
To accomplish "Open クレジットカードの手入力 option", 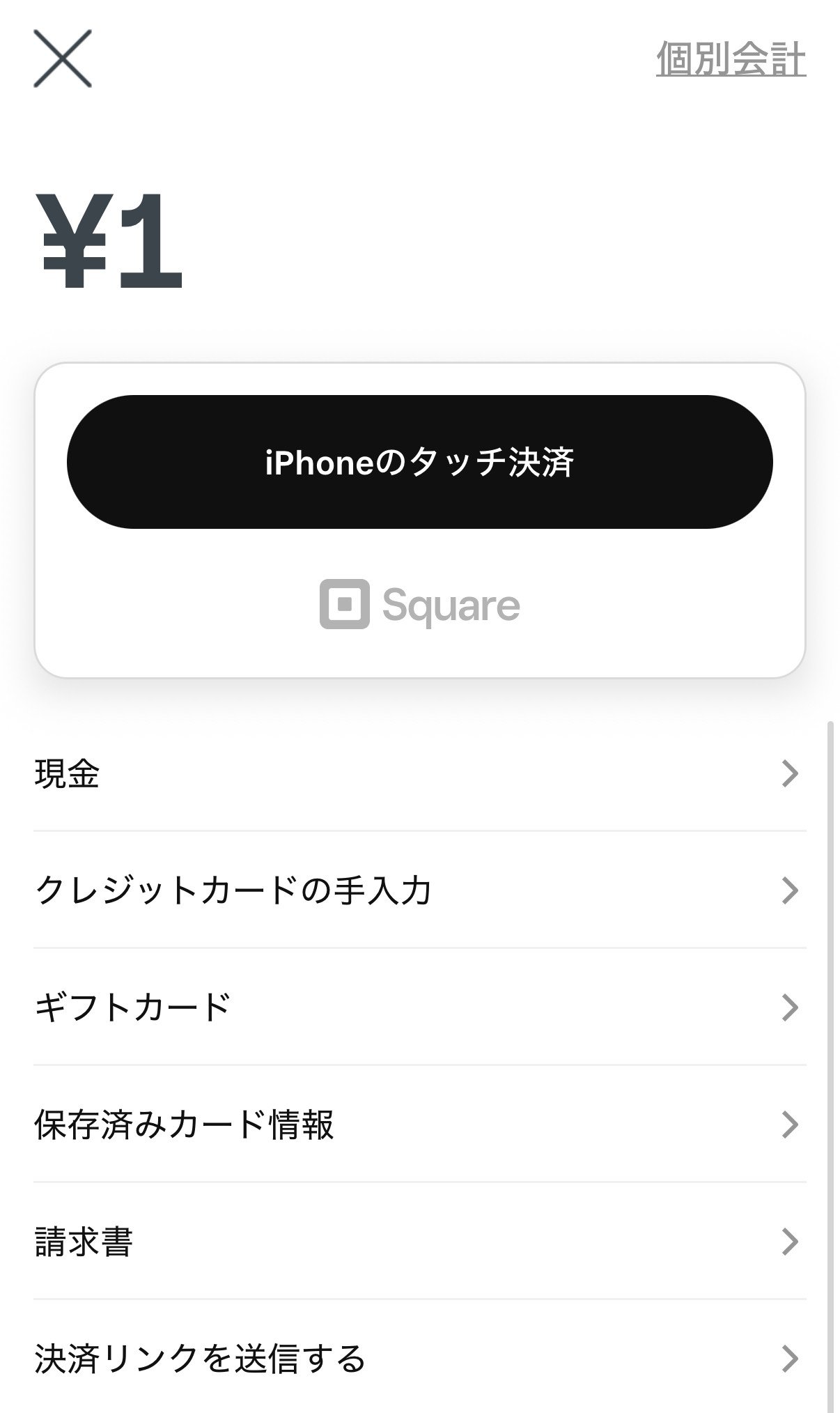I will [x=418, y=890].
